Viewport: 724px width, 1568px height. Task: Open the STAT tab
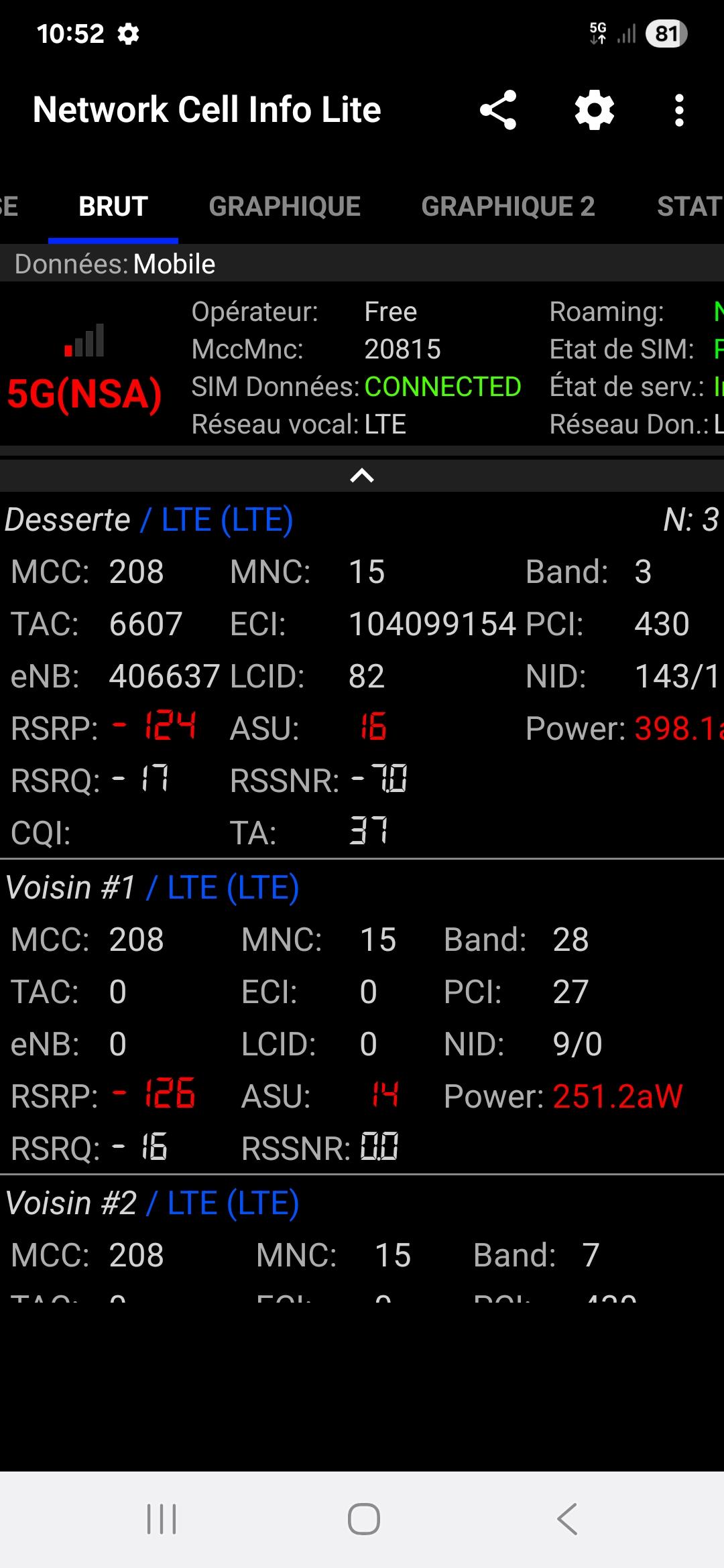tap(690, 206)
